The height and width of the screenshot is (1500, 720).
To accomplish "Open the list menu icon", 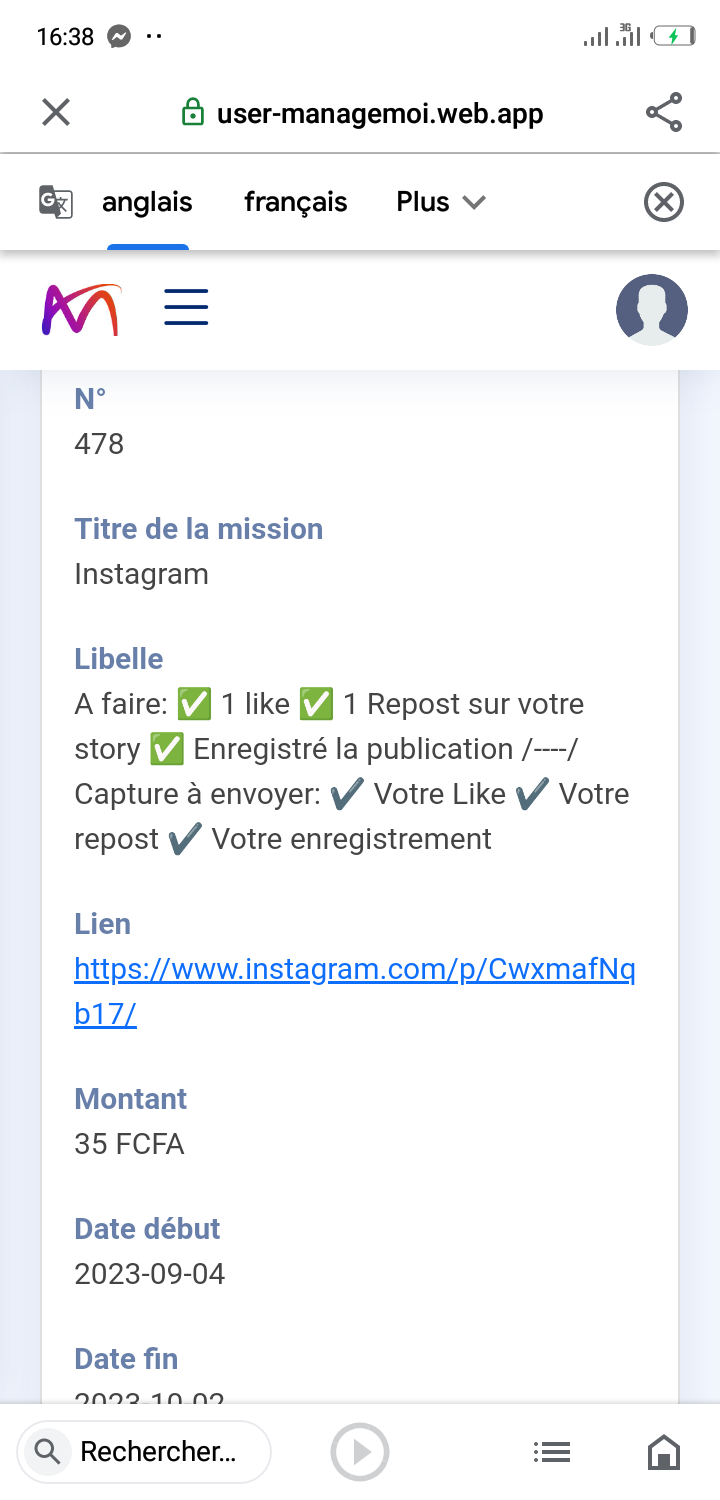I will pos(552,1452).
